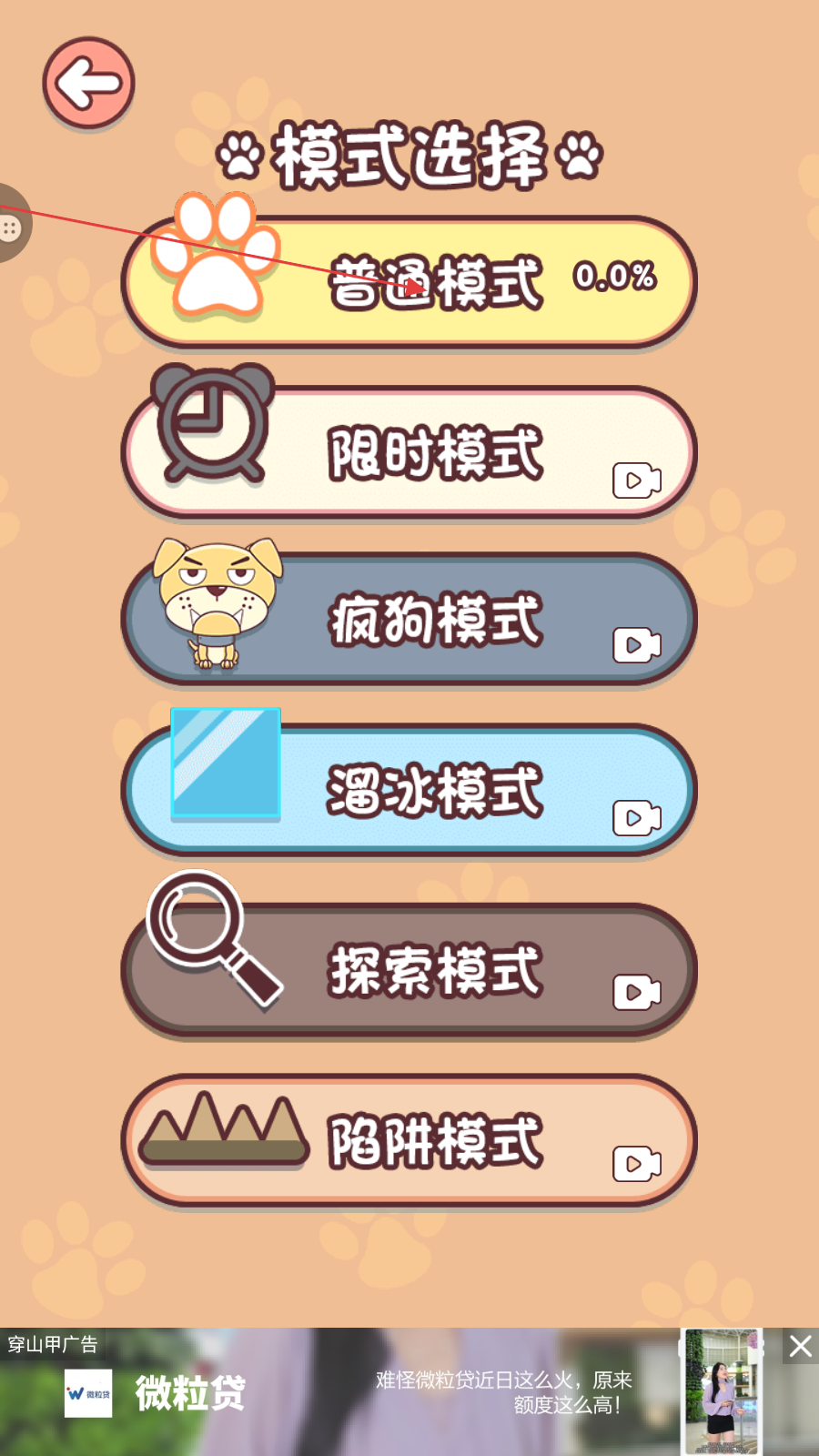
Task: Tap the floating dots button at left edge
Action: pos(11,227)
